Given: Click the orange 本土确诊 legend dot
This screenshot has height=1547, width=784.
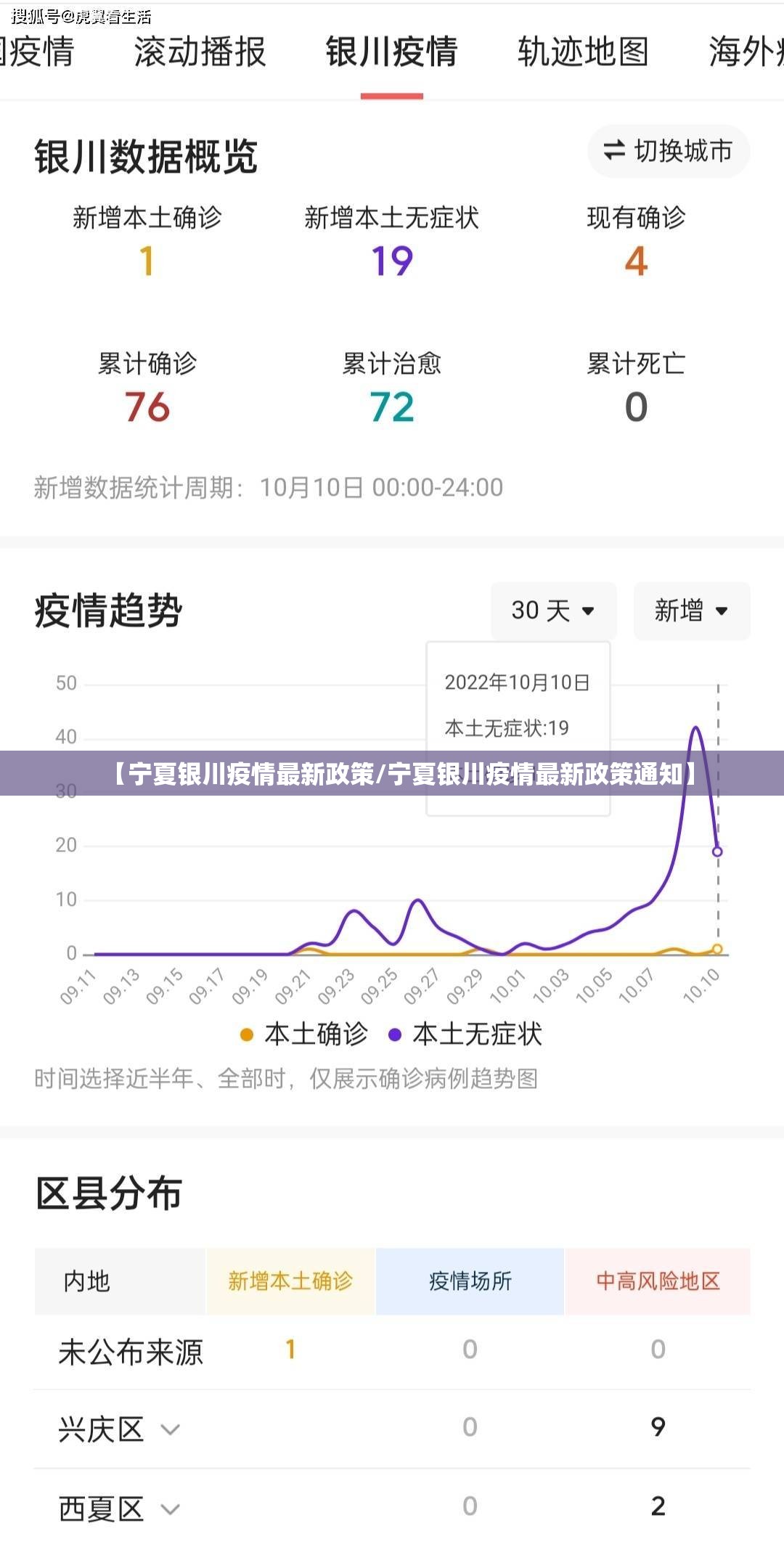Looking at the screenshot, I should 248,1035.
